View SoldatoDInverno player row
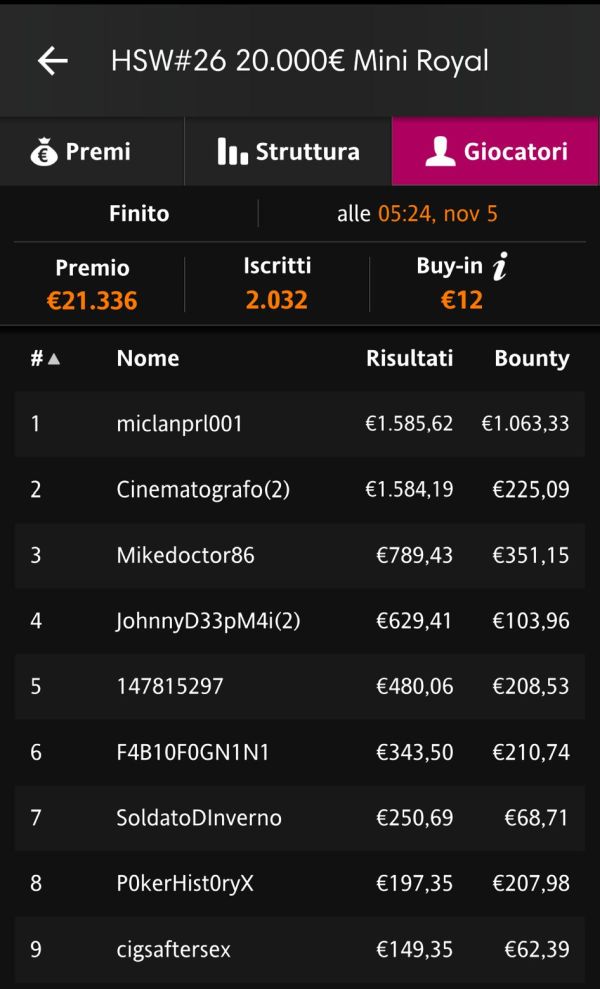 [x=300, y=817]
